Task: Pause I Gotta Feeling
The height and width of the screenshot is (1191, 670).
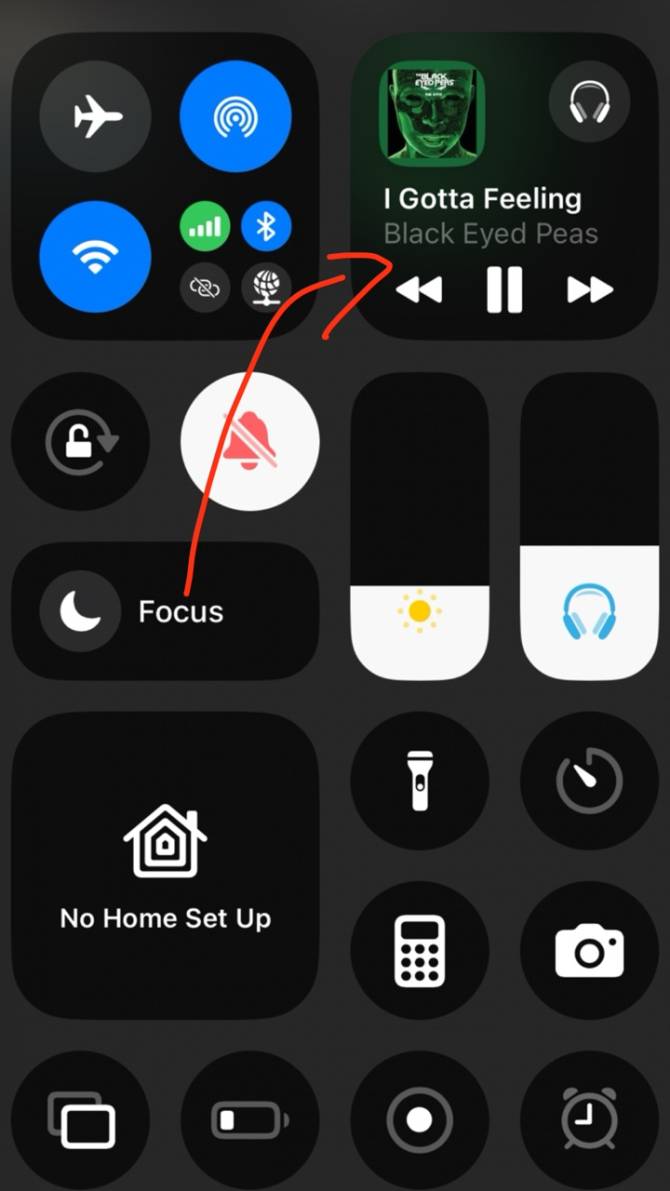Action: coord(504,290)
